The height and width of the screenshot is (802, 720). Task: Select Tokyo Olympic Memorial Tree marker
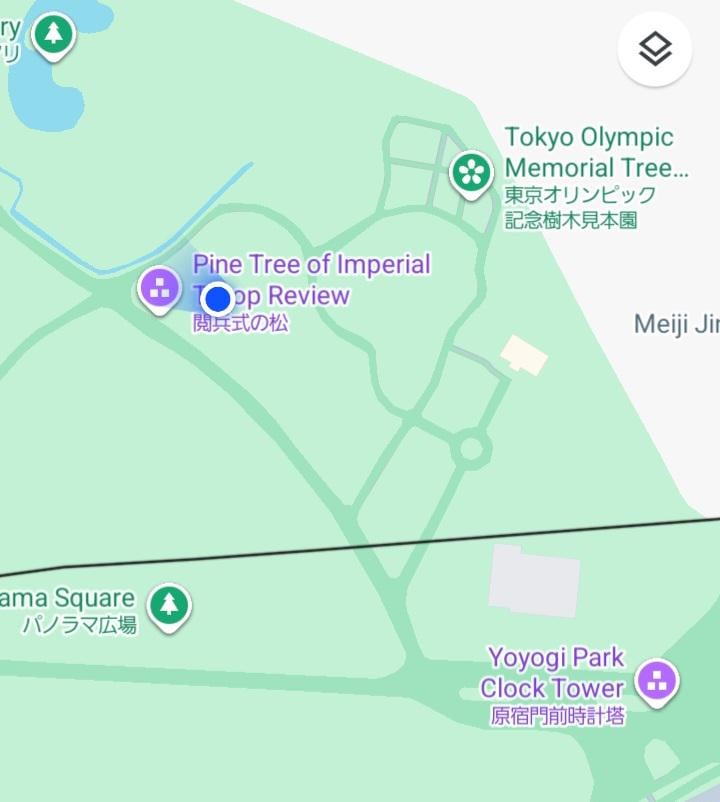470,172
